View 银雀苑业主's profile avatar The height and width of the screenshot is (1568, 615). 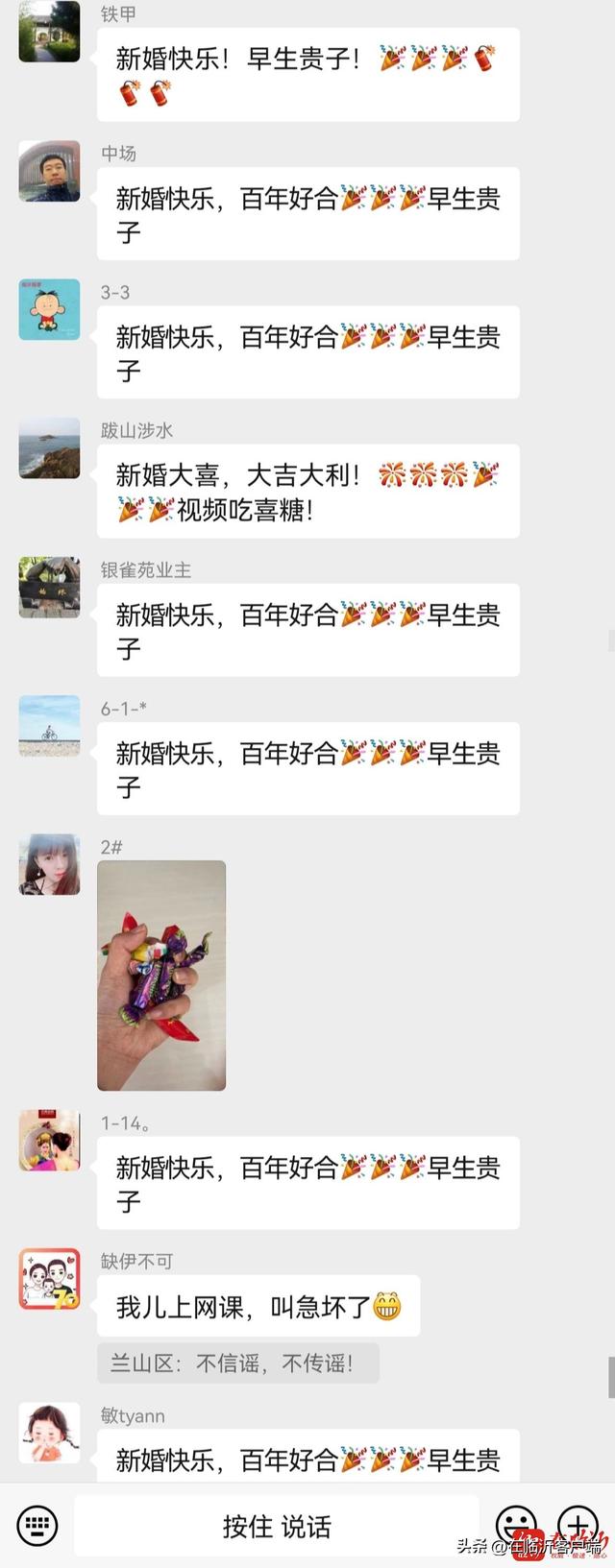pos(49,587)
